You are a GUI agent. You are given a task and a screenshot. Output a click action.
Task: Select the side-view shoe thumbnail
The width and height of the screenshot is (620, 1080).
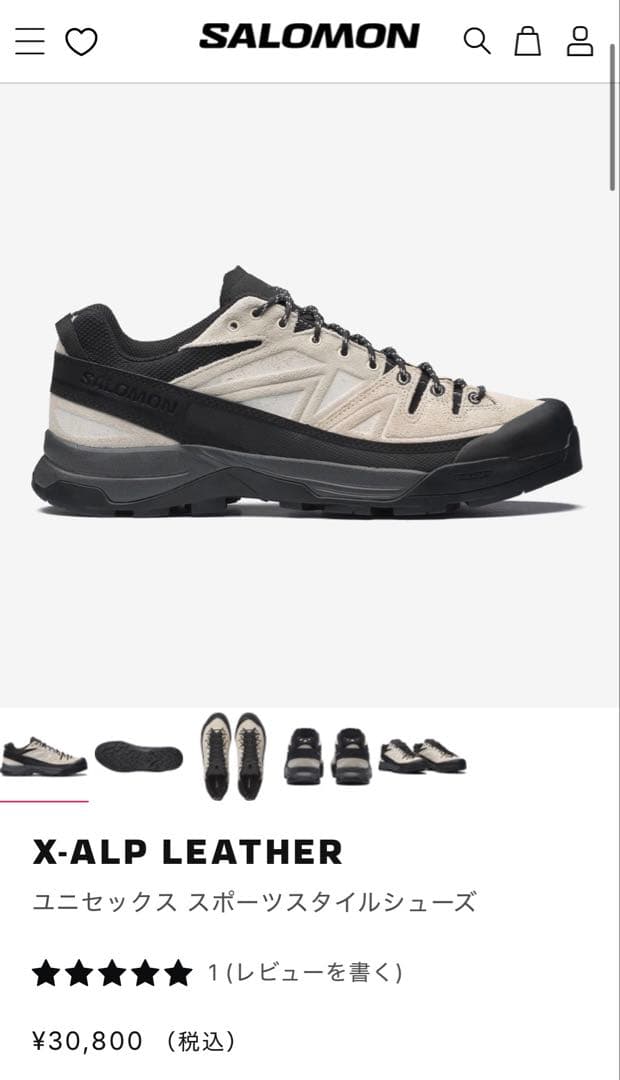click(x=44, y=756)
